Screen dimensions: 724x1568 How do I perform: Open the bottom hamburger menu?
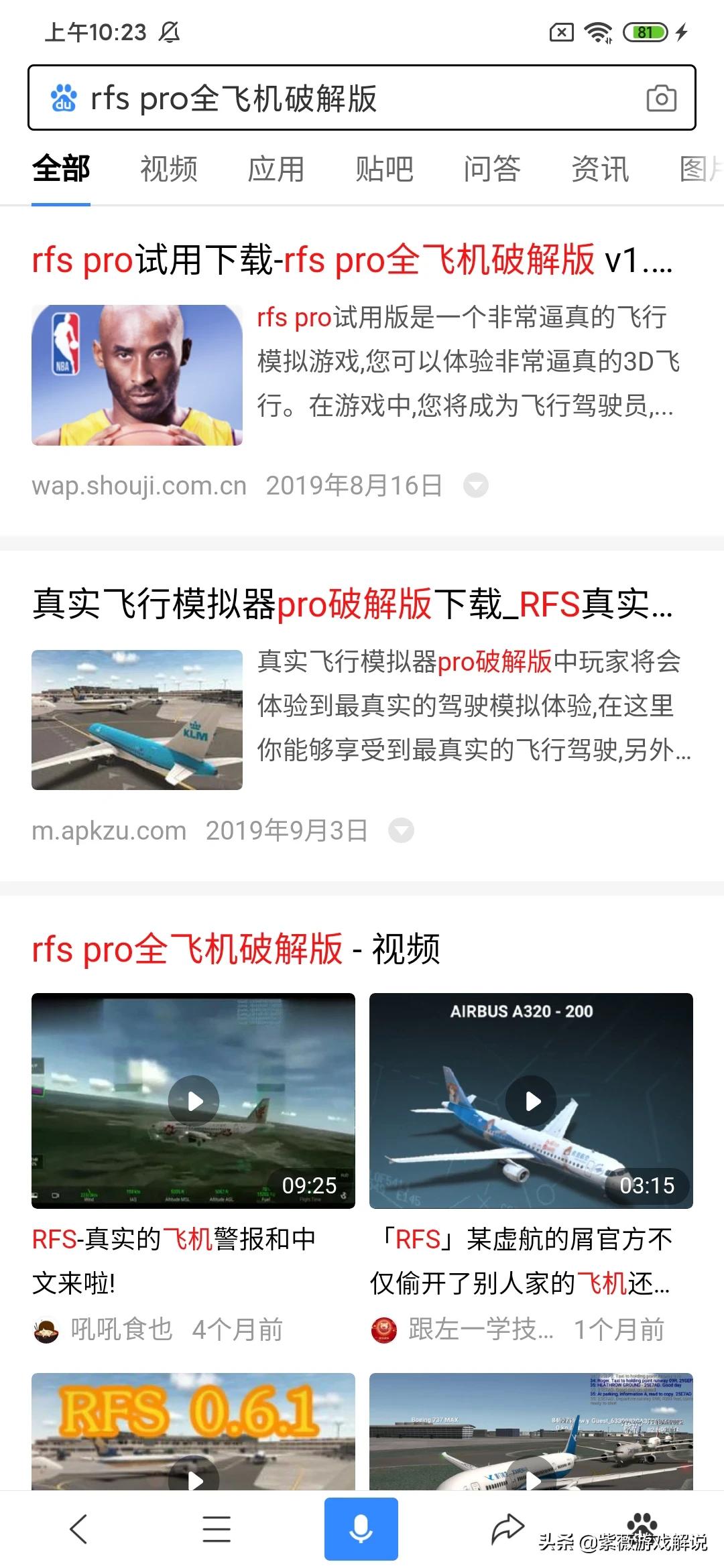[x=217, y=1529]
